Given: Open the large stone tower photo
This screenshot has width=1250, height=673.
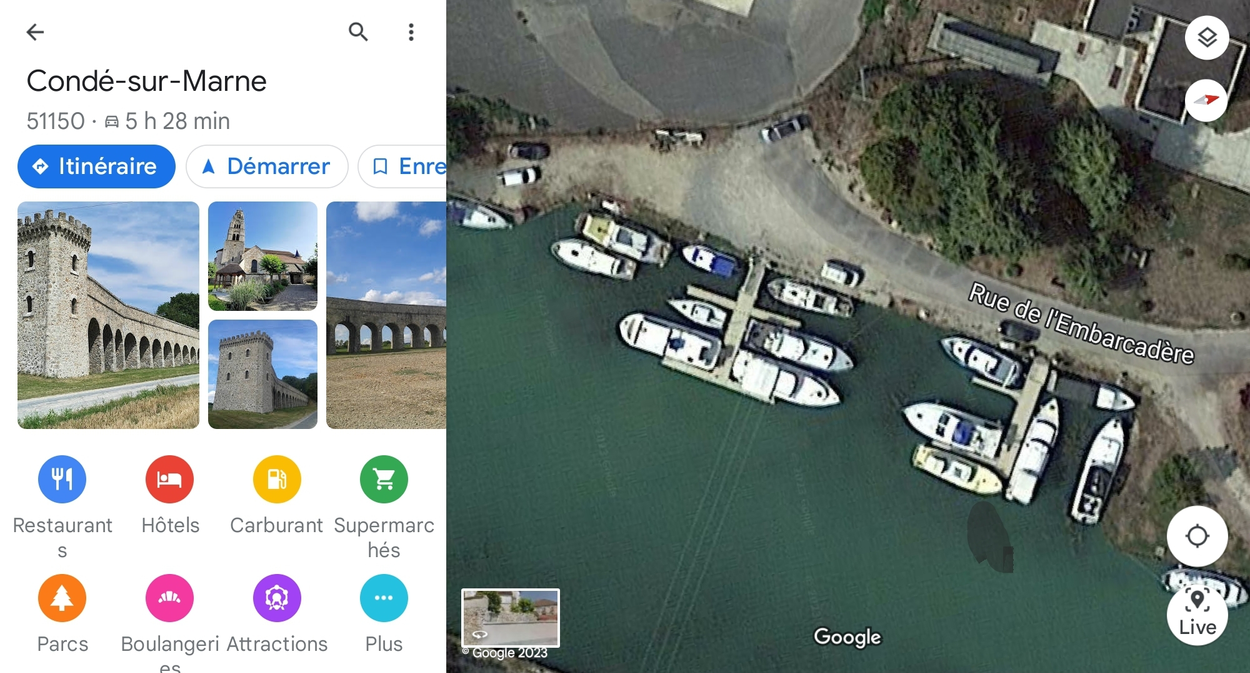Looking at the screenshot, I should pyautogui.click(x=108, y=315).
